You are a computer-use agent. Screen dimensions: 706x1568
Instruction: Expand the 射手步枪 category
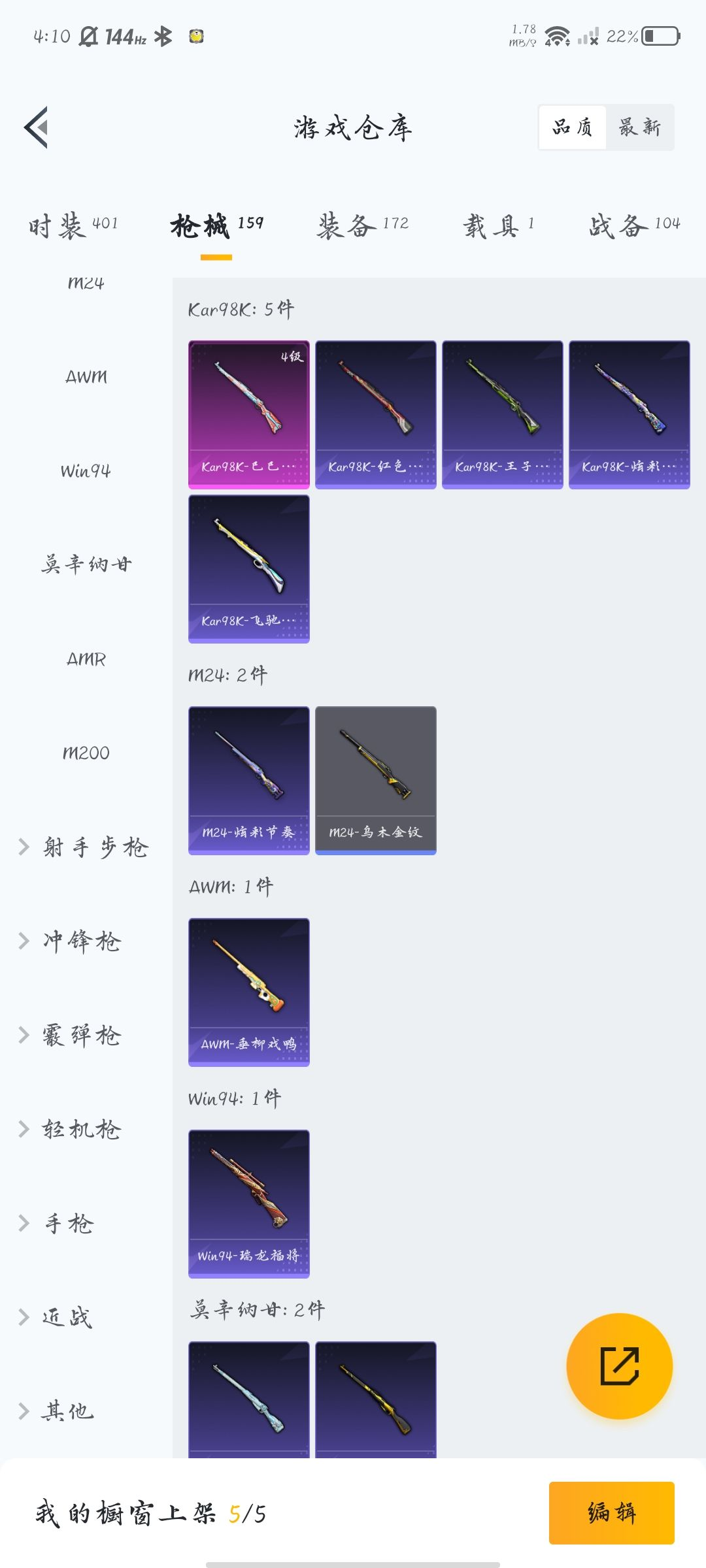(85, 847)
